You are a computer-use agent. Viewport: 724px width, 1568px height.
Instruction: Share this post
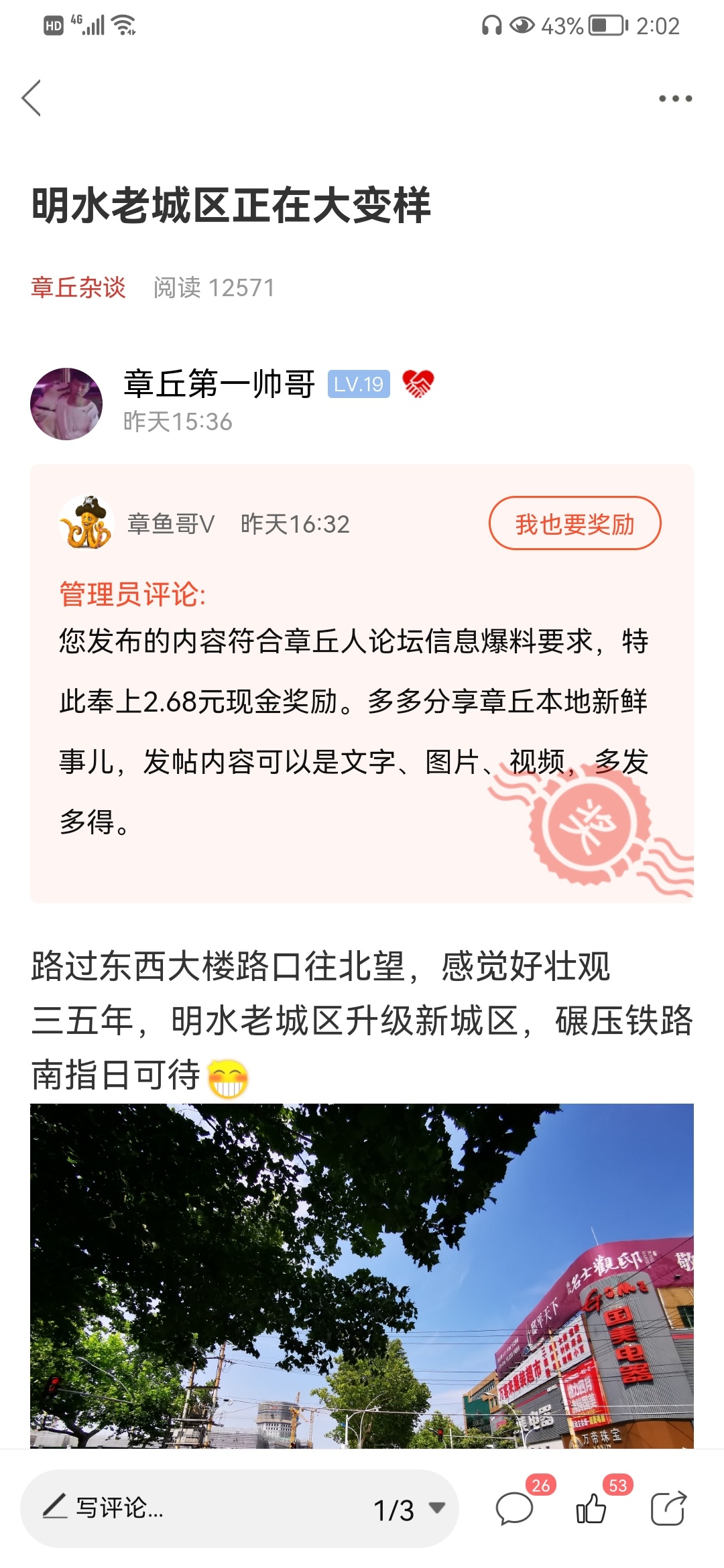point(668,1509)
